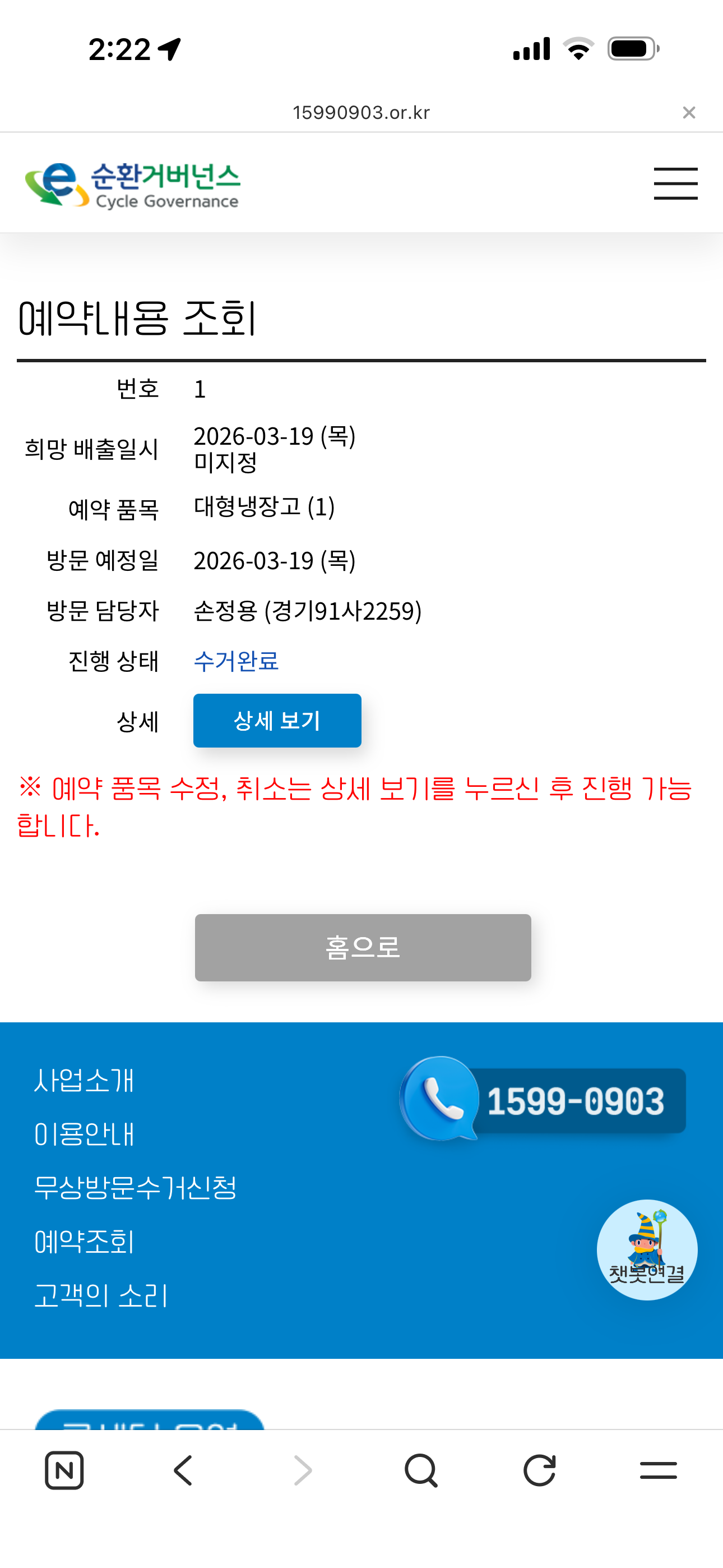Open the 챗봇연결 chatbot bubble
Image resolution: width=723 pixels, height=1568 pixels.
click(647, 1249)
